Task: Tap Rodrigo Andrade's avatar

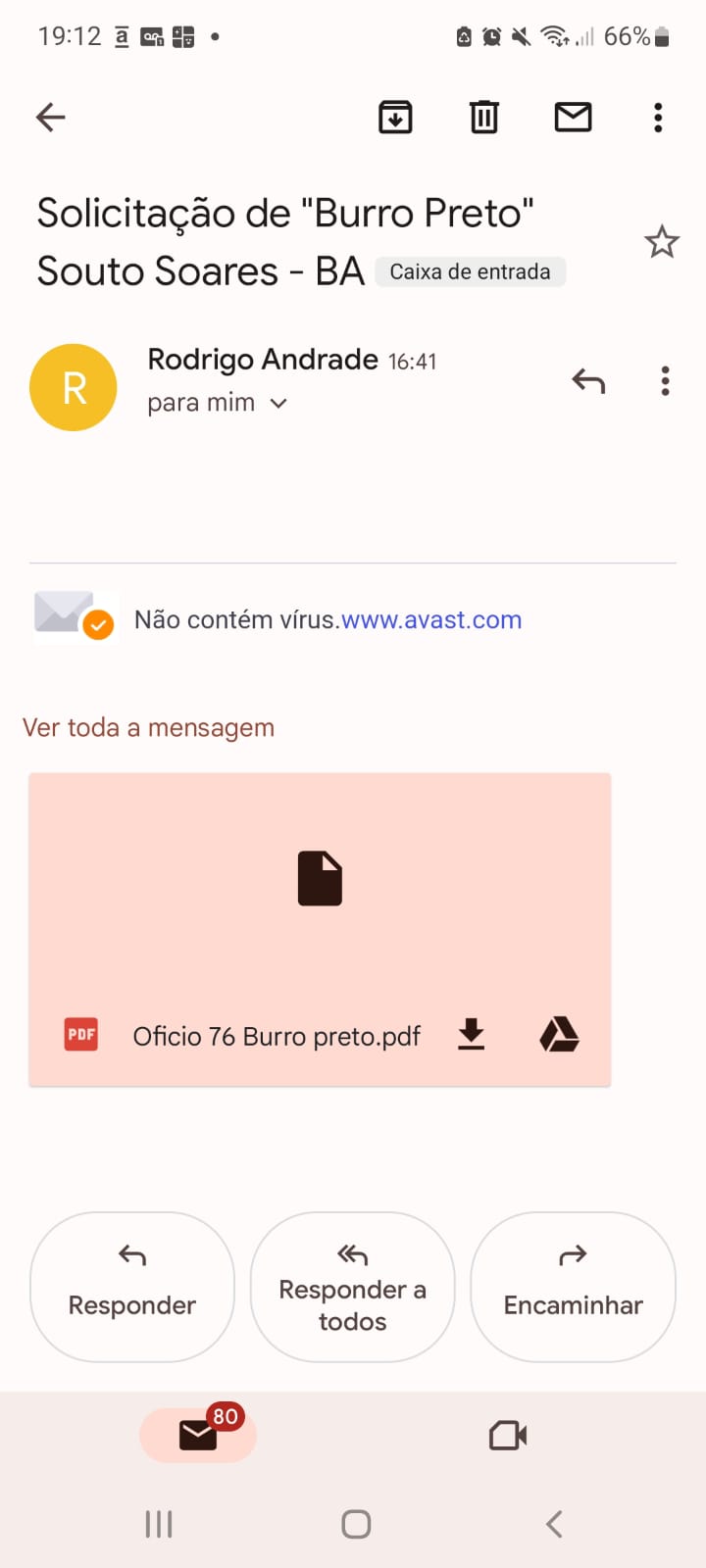Action: [x=74, y=387]
